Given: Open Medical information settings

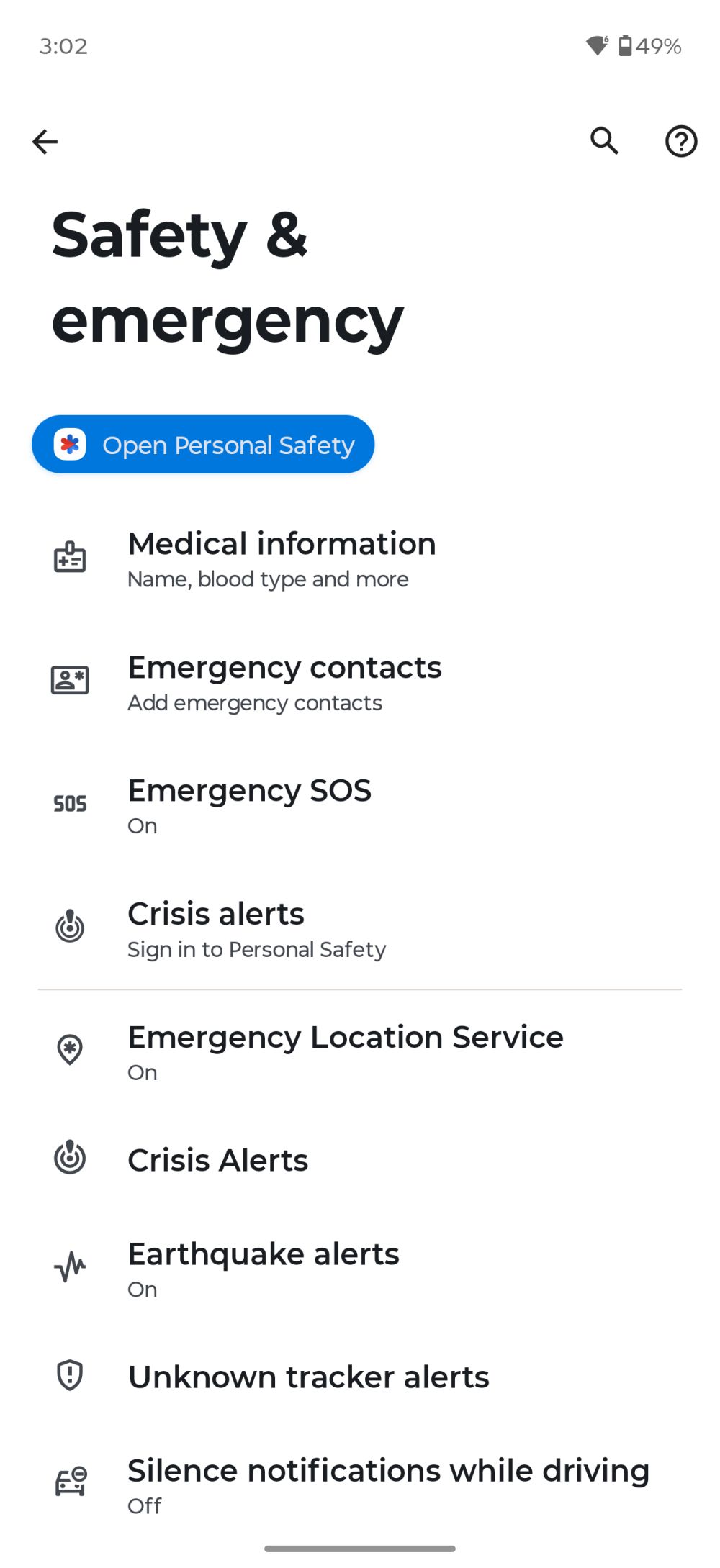Looking at the screenshot, I should pyautogui.click(x=282, y=559).
